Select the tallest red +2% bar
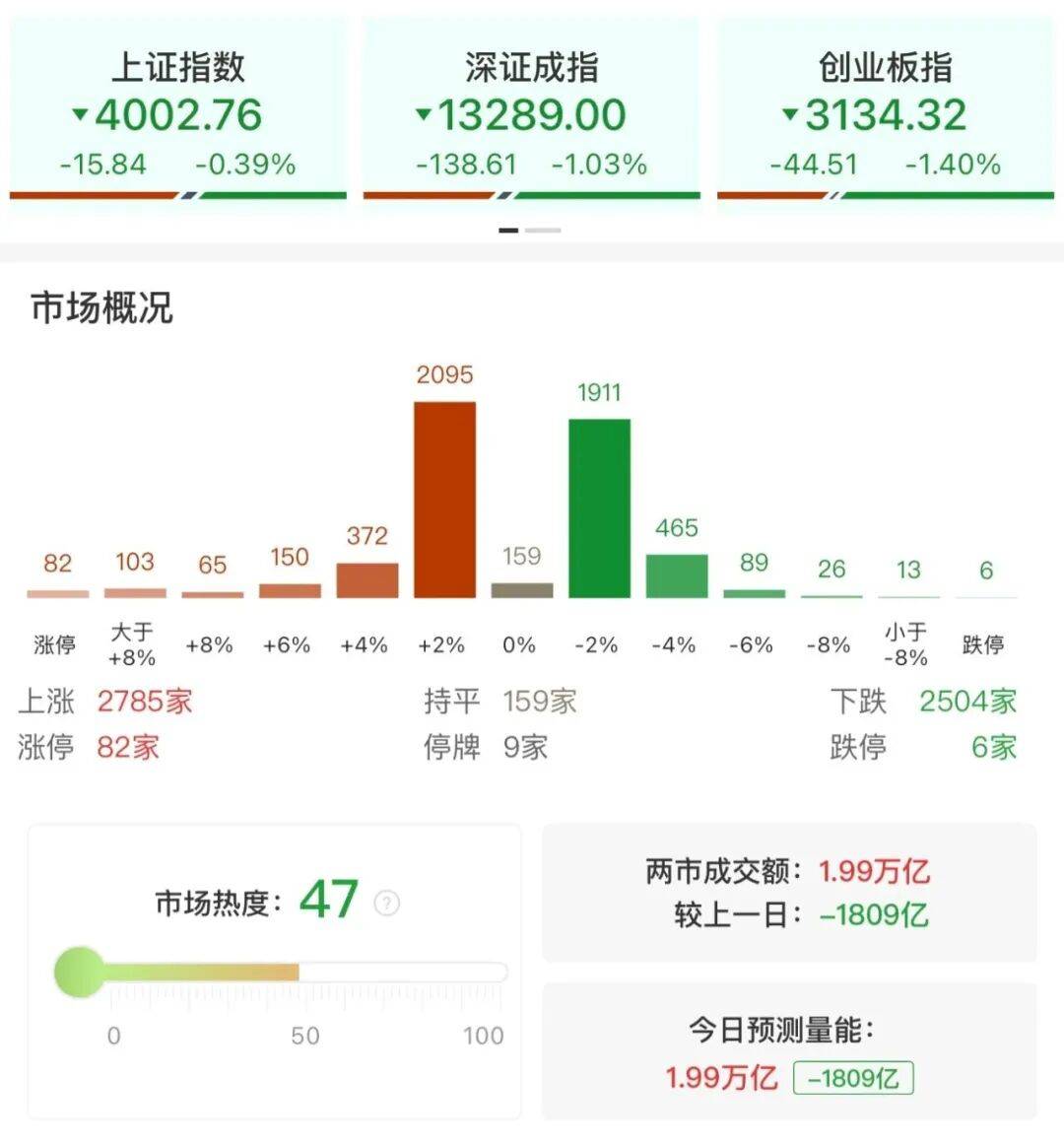Image resolution: width=1064 pixels, height=1143 pixels. [443, 498]
